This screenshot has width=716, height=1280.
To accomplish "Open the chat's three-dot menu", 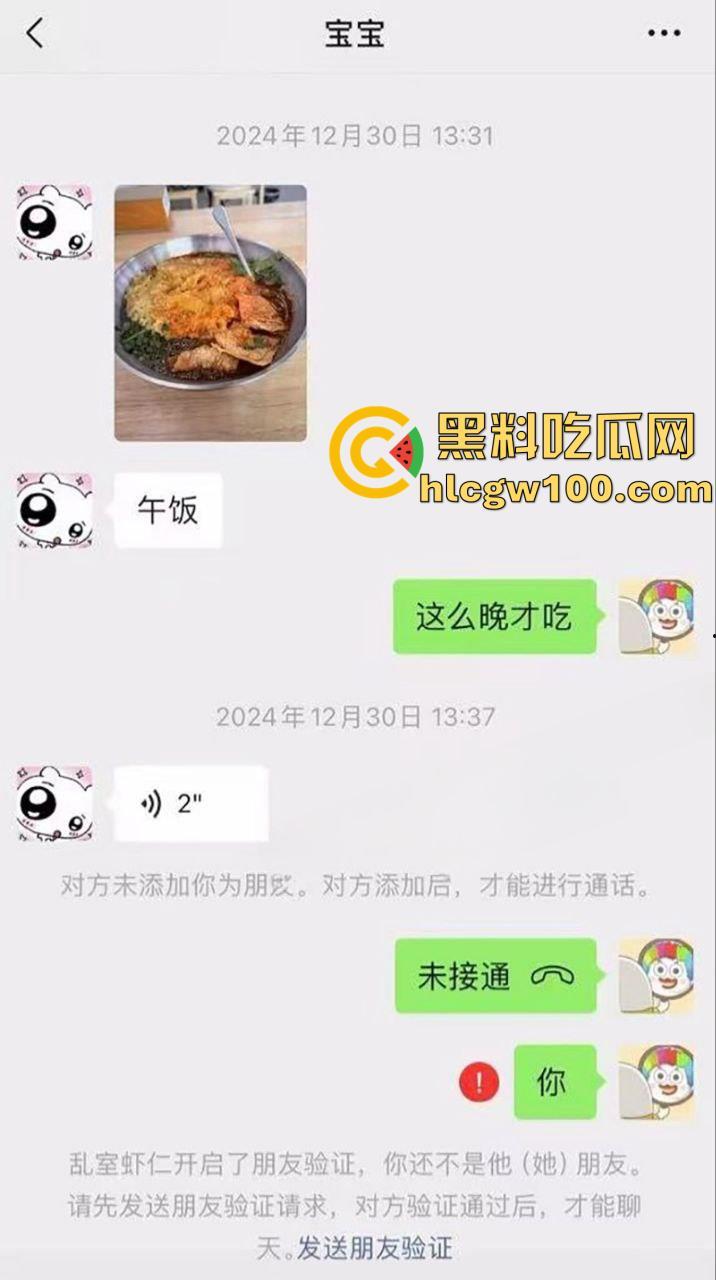I will (x=664, y=34).
